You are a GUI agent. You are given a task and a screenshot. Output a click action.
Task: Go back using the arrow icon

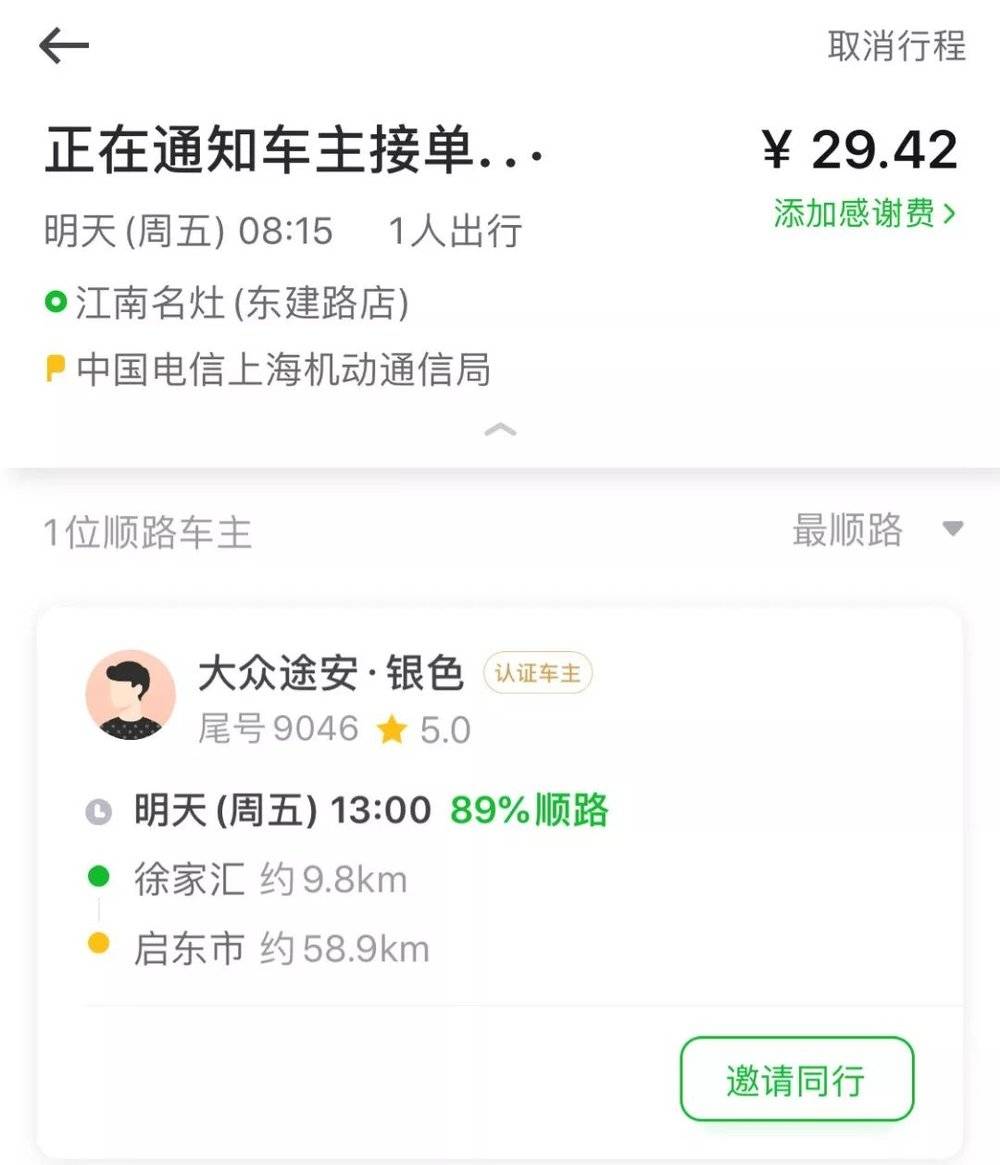(64, 46)
